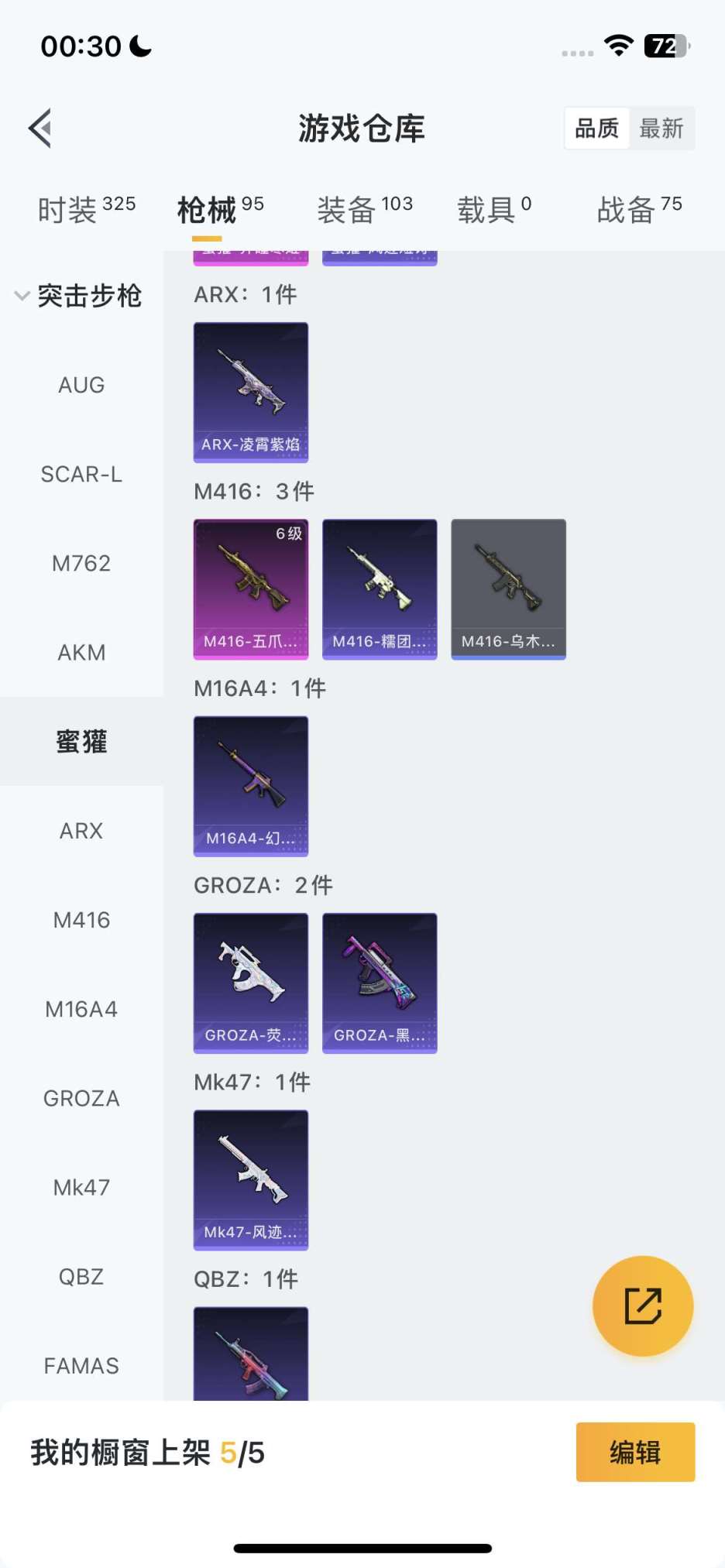Open the 装备 tab
This screenshot has height=1568, width=725.
(x=364, y=209)
